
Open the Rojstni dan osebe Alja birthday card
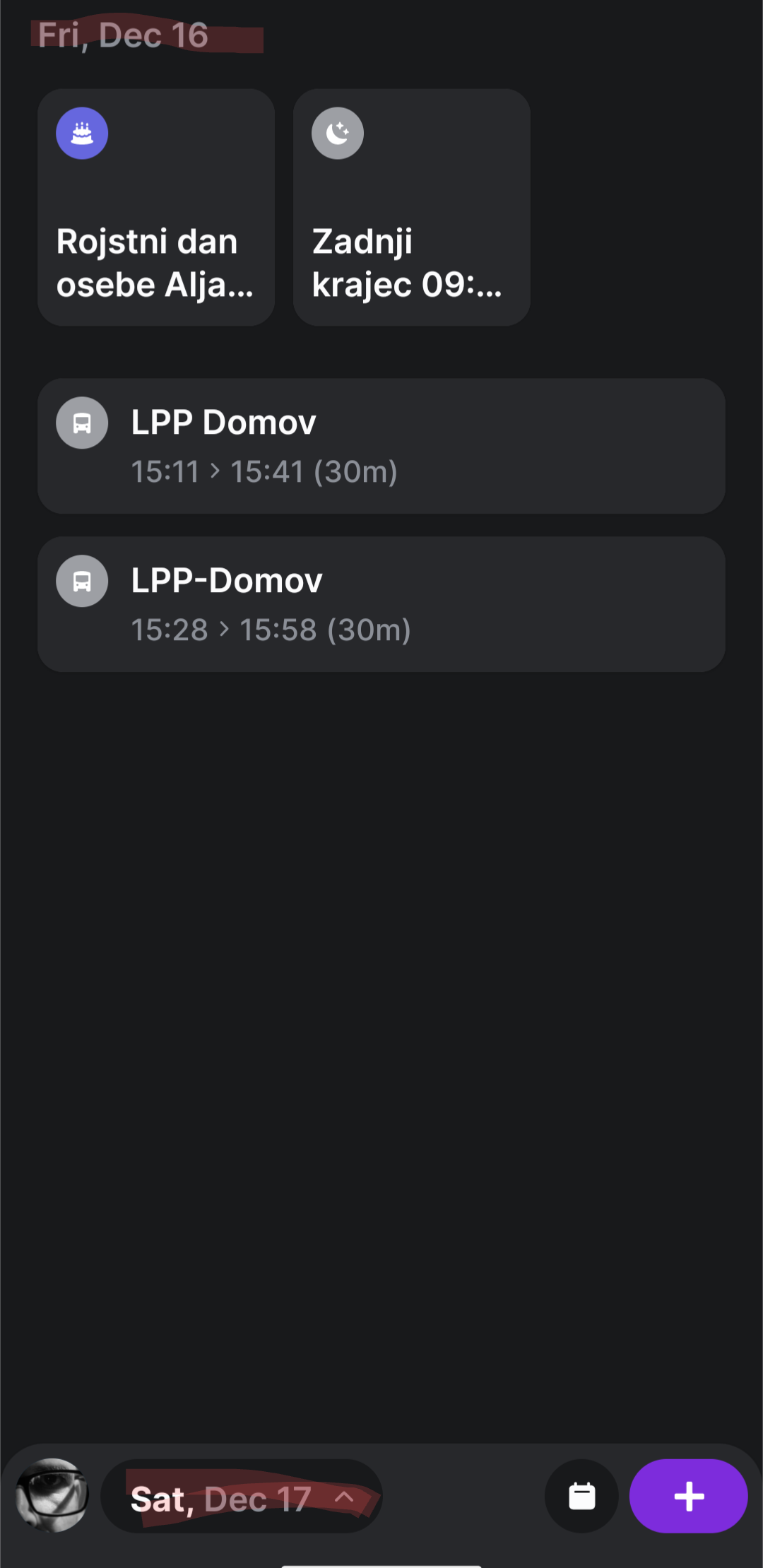tap(155, 207)
